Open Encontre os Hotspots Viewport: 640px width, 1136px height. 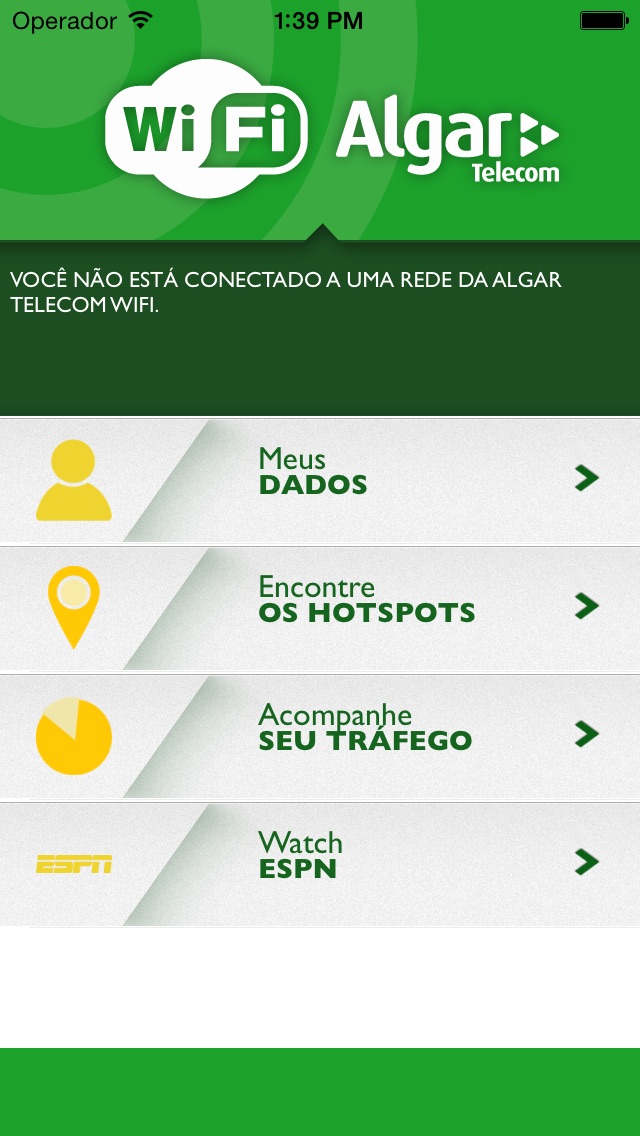click(320, 609)
